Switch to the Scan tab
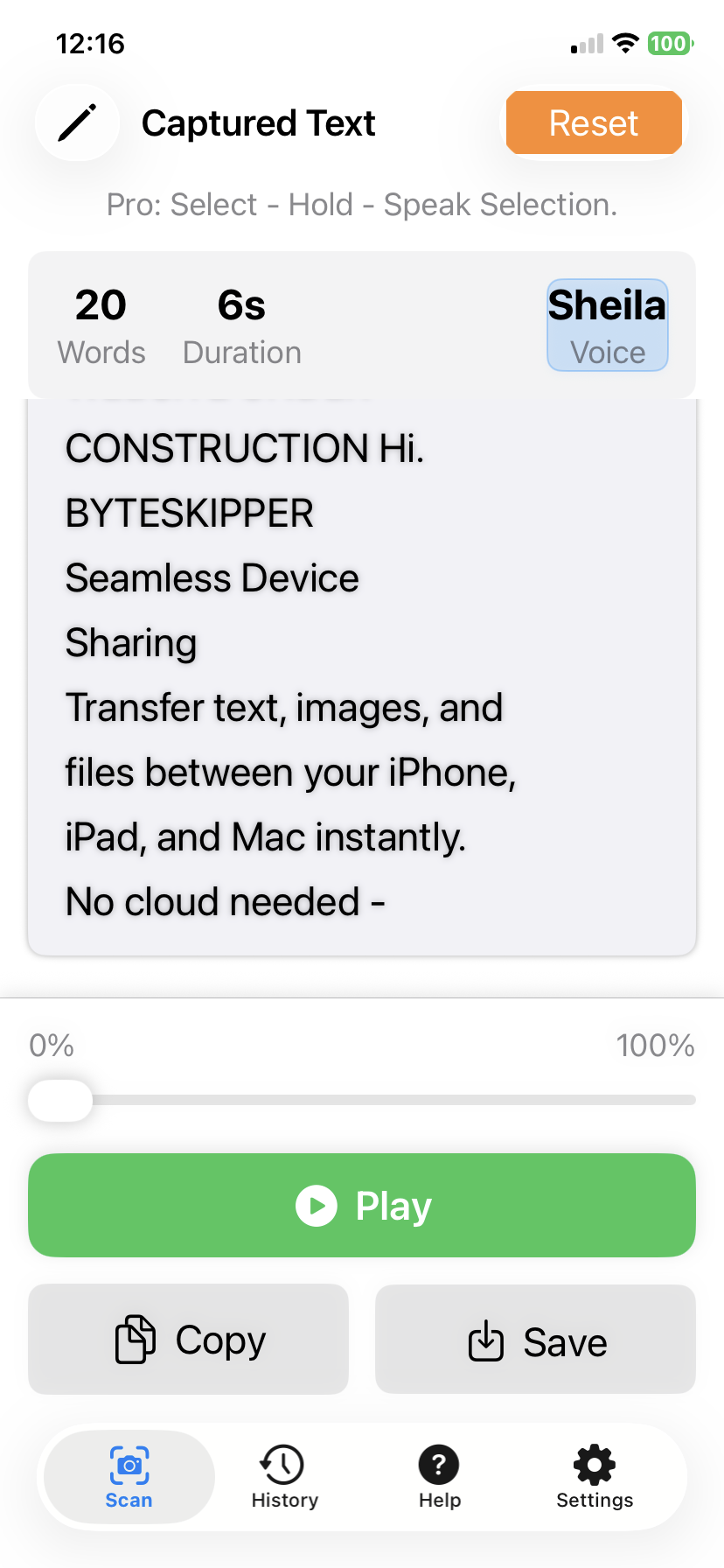Screen dimensions: 724x1568 (129, 1477)
